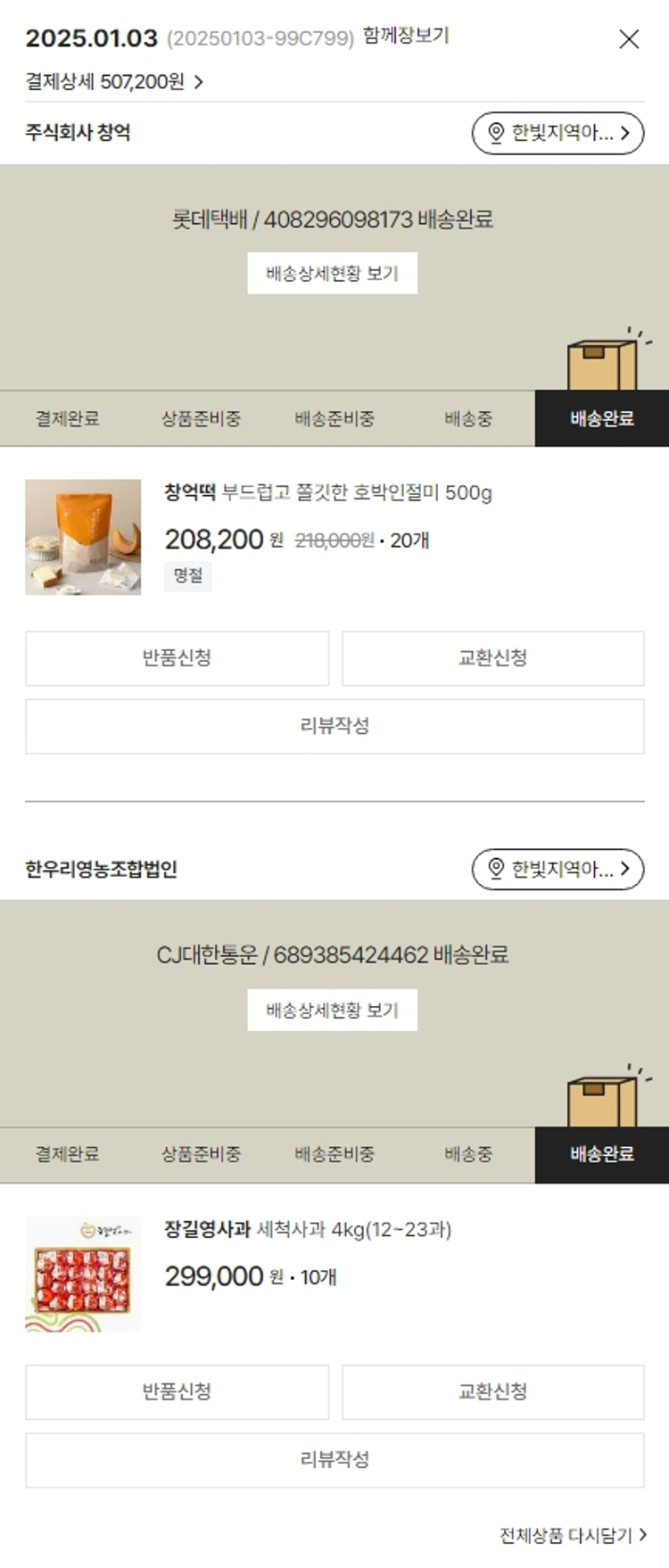Open the 창억떡 호박인절미 product
This screenshot has width=669, height=1568.
pyautogui.click(x=327, y=492)
